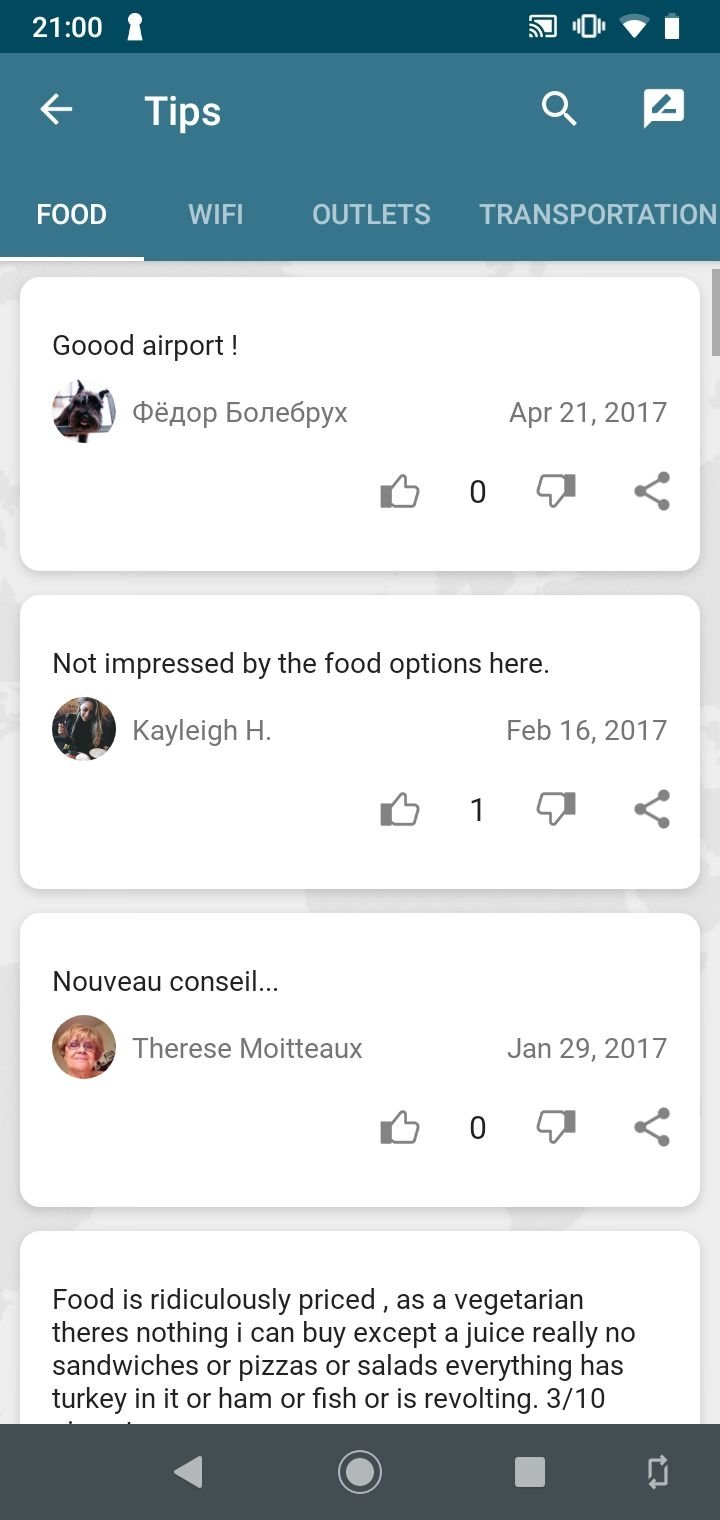This screenshot has height=1520, width=720.
Task: Like Therese Moitteaux's tip
Action: click(x=400, y=1128)
